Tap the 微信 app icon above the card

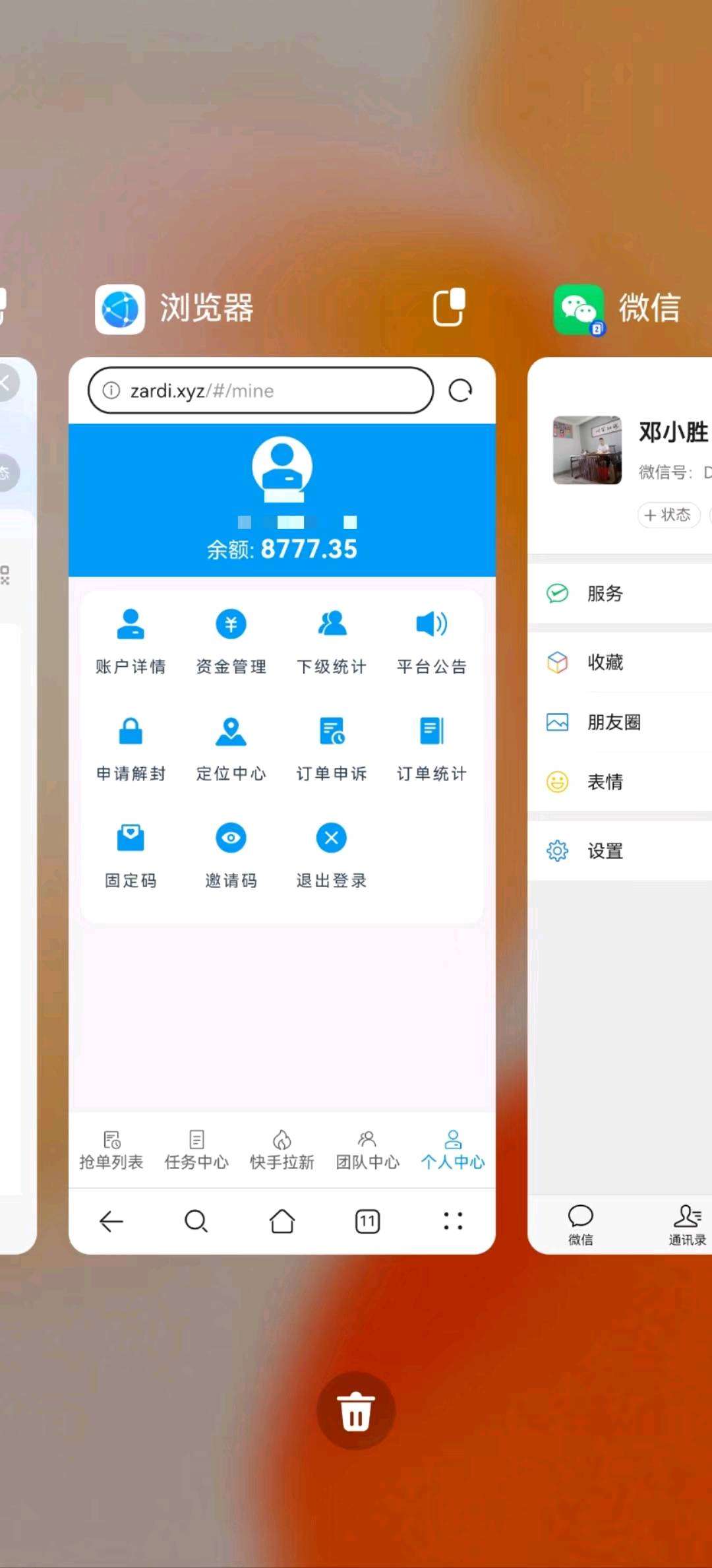[578, 309]
